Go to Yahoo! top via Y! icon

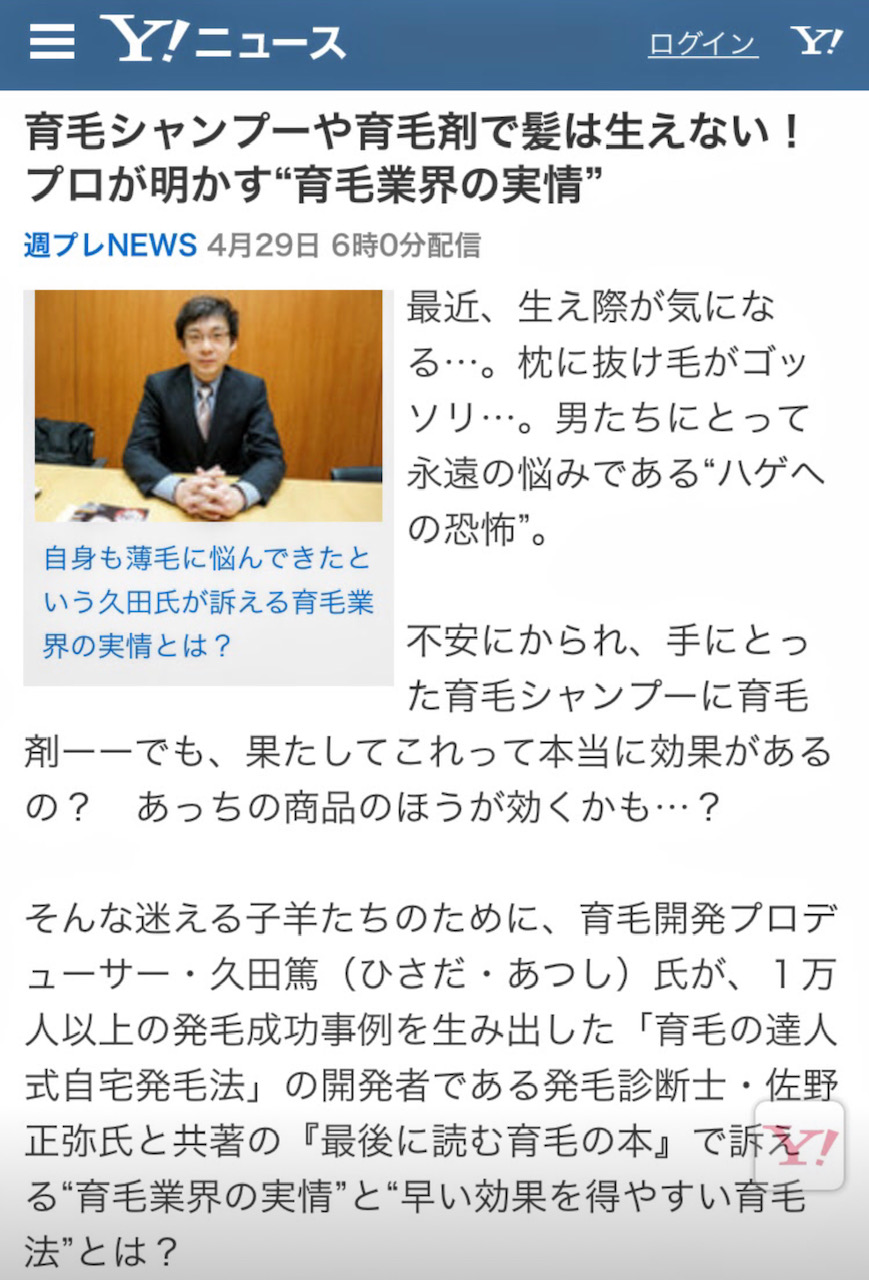816,43
